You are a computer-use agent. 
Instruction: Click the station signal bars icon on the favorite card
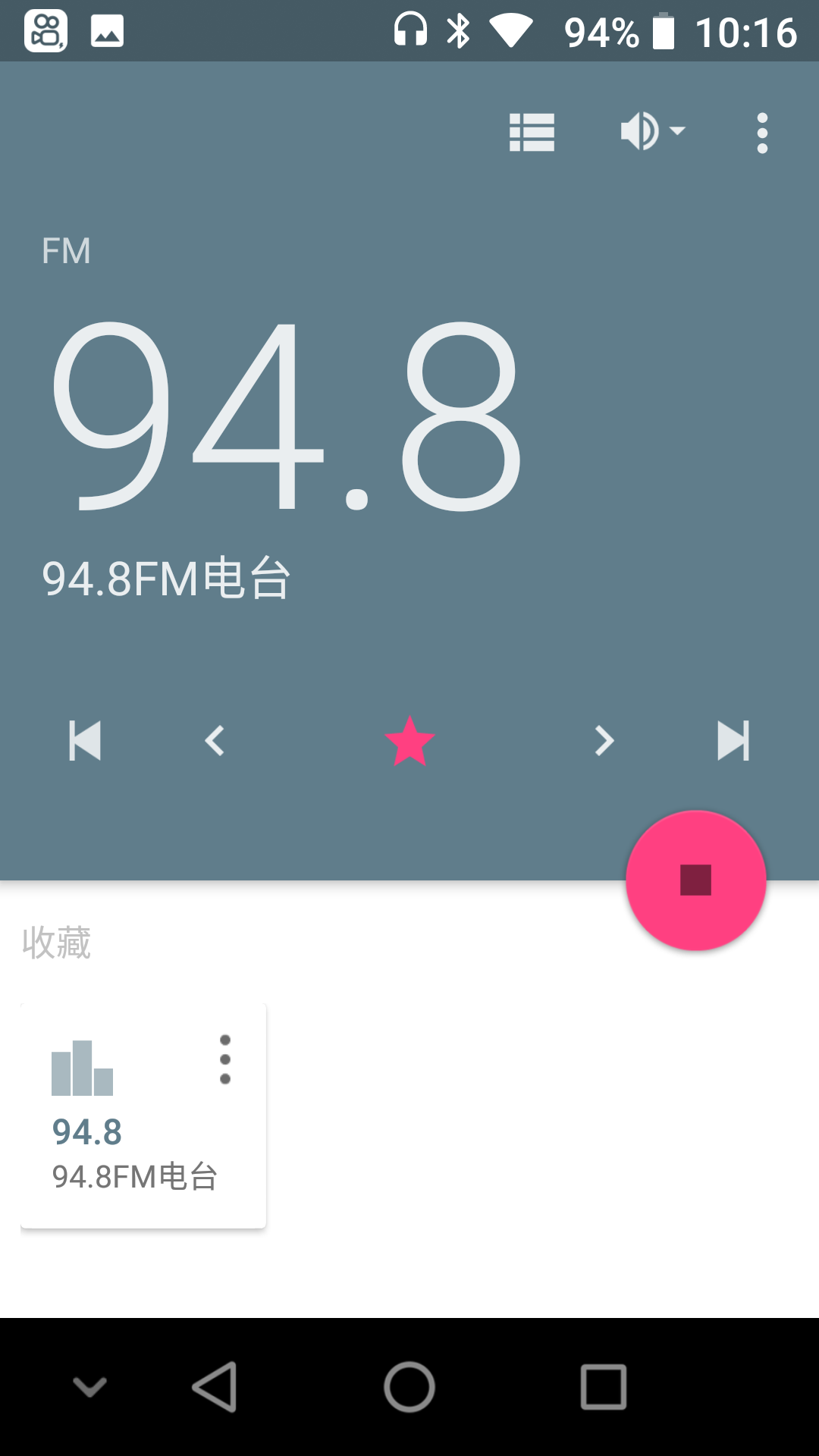82,1069
